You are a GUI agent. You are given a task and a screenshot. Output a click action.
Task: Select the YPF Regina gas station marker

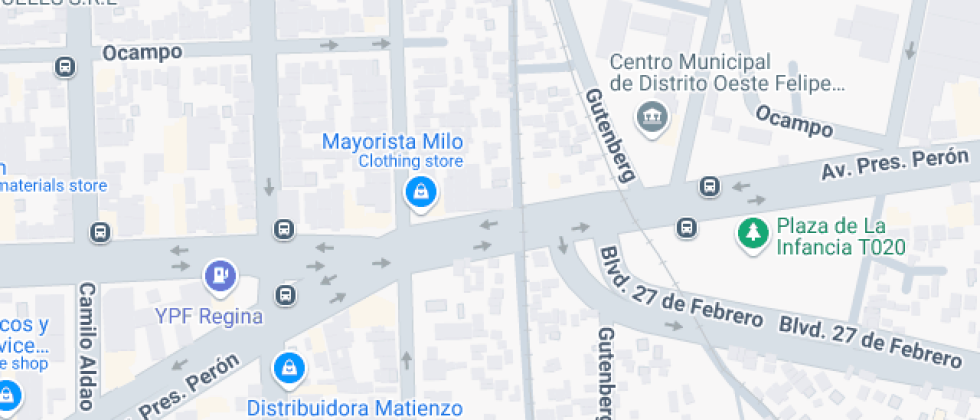pos(220,274)
